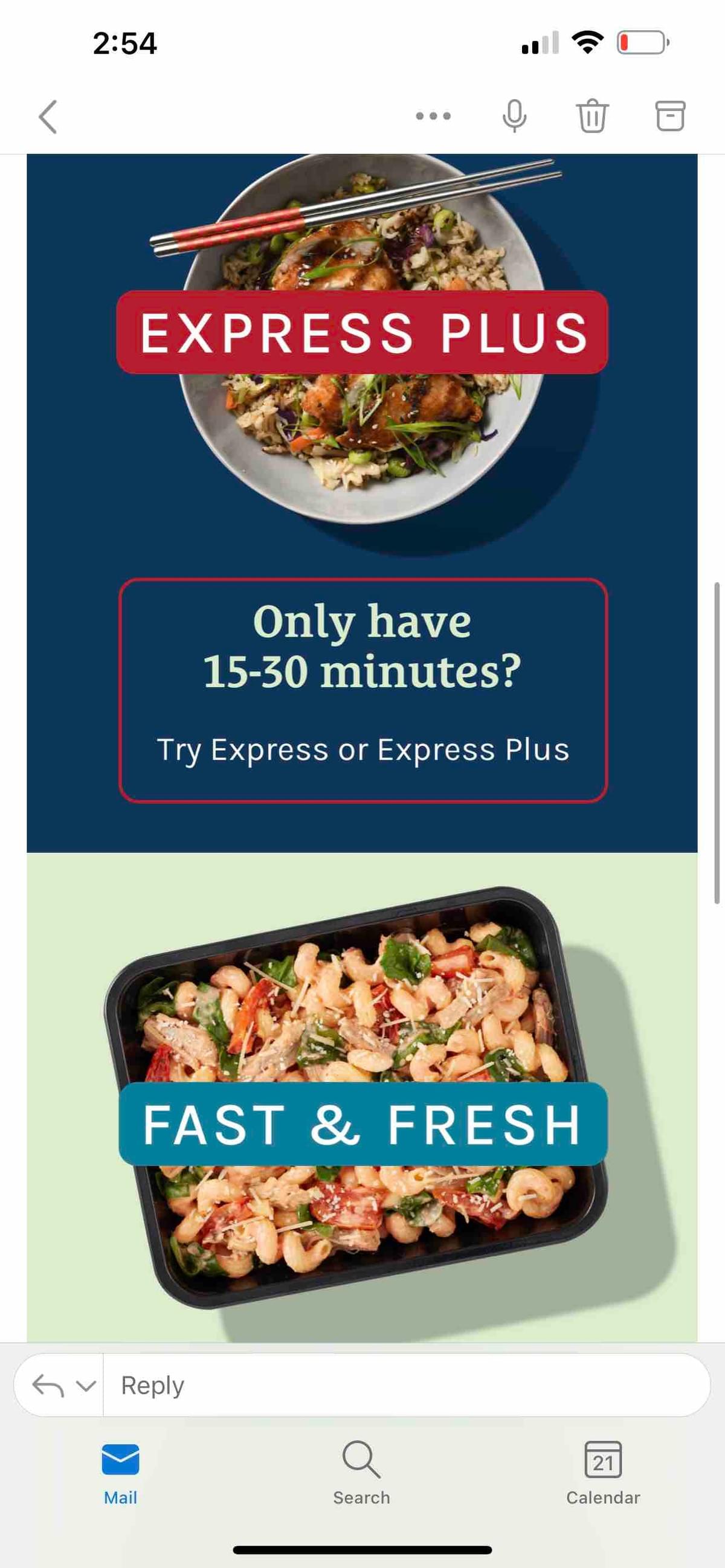Screen dimensions: 725x1568
Task: Tap the microphone dictation icon
Action: 514,115
